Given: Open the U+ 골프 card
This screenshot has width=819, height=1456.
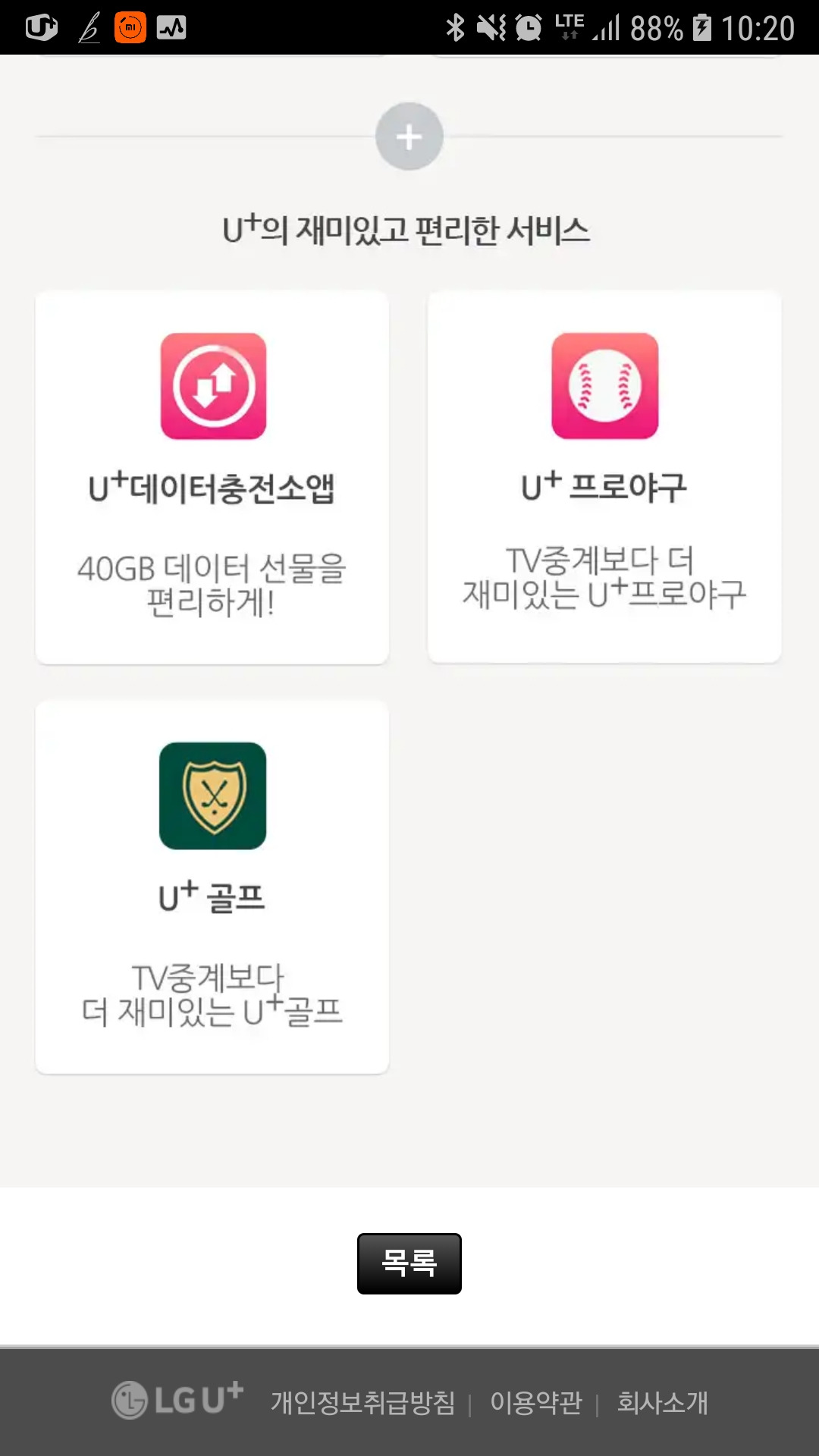Looking at the screenshot, I should click(212, 886).
